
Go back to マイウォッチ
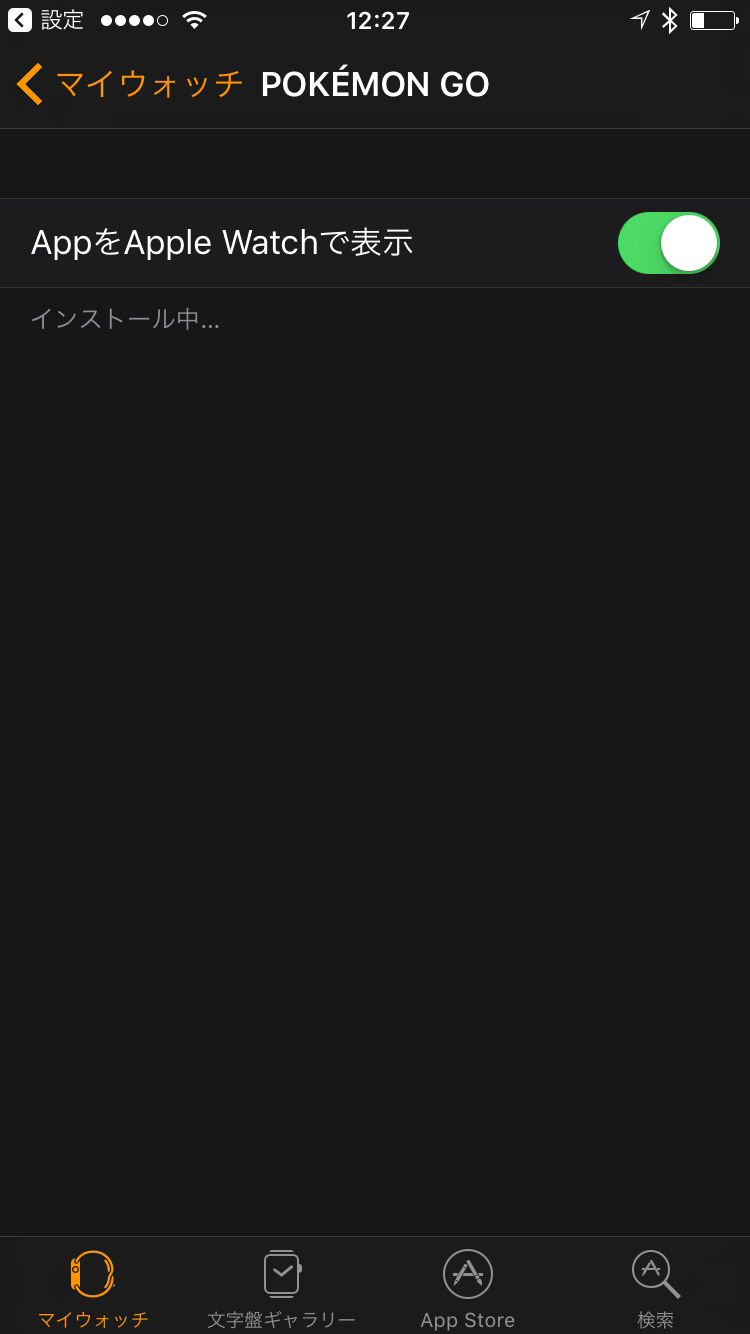click(130, 85)
